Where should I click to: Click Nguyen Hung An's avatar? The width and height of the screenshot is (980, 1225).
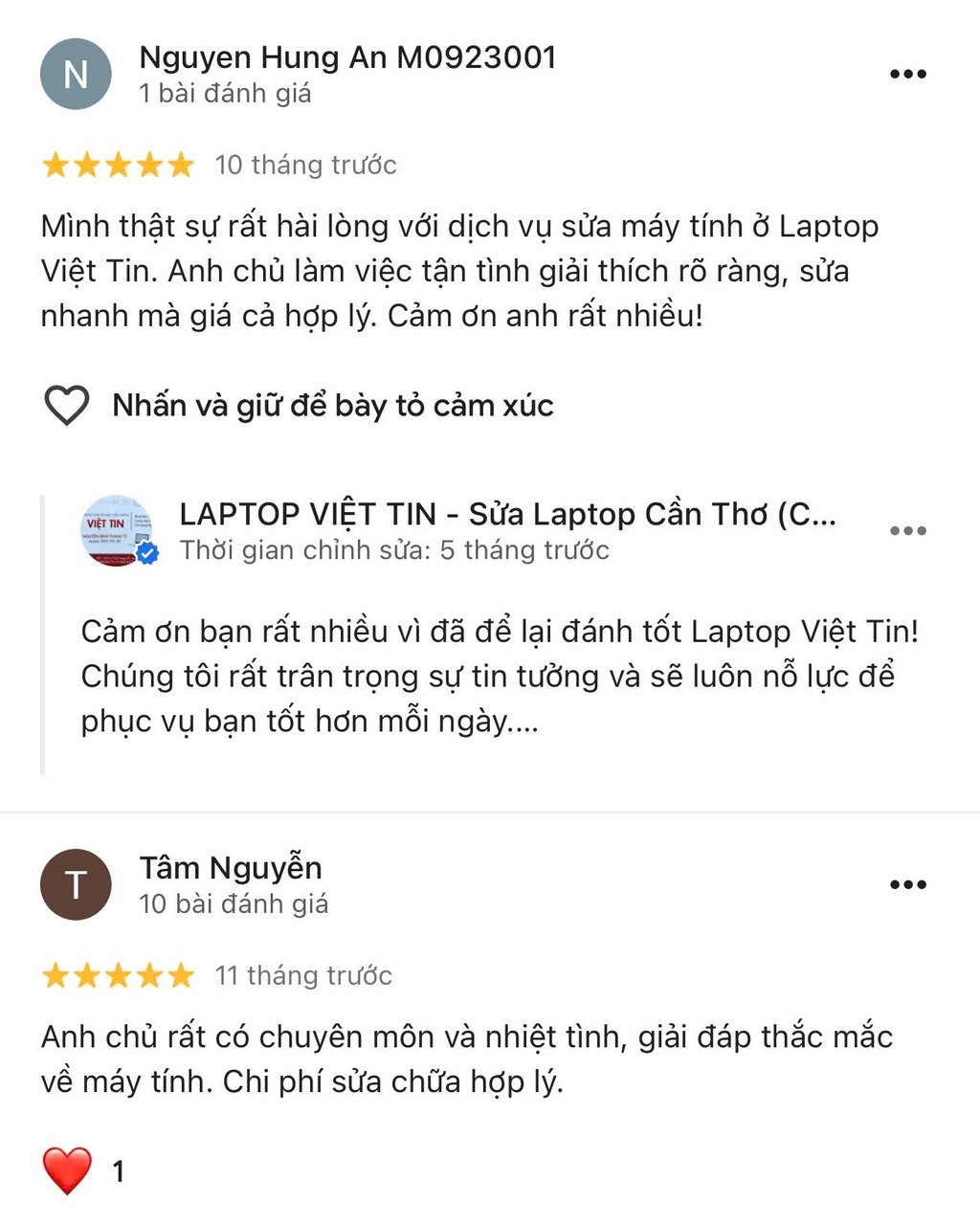point(76,73)
